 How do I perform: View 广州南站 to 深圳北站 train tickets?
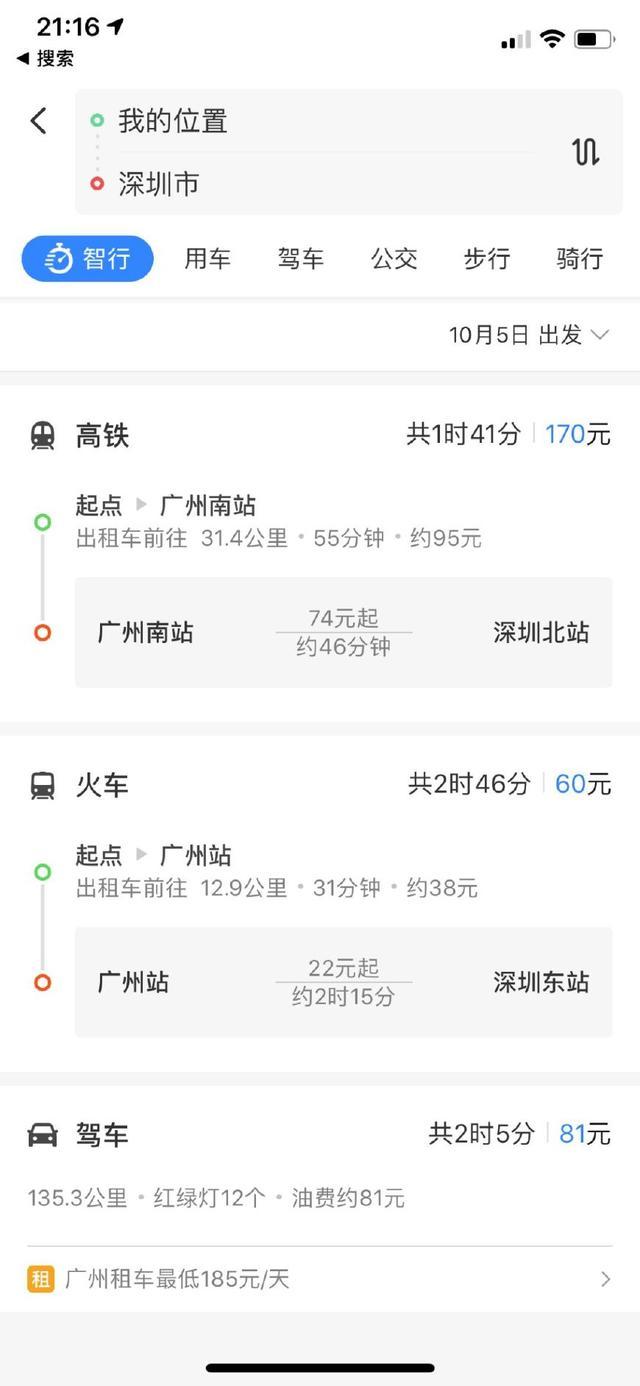tap(343, 633)
